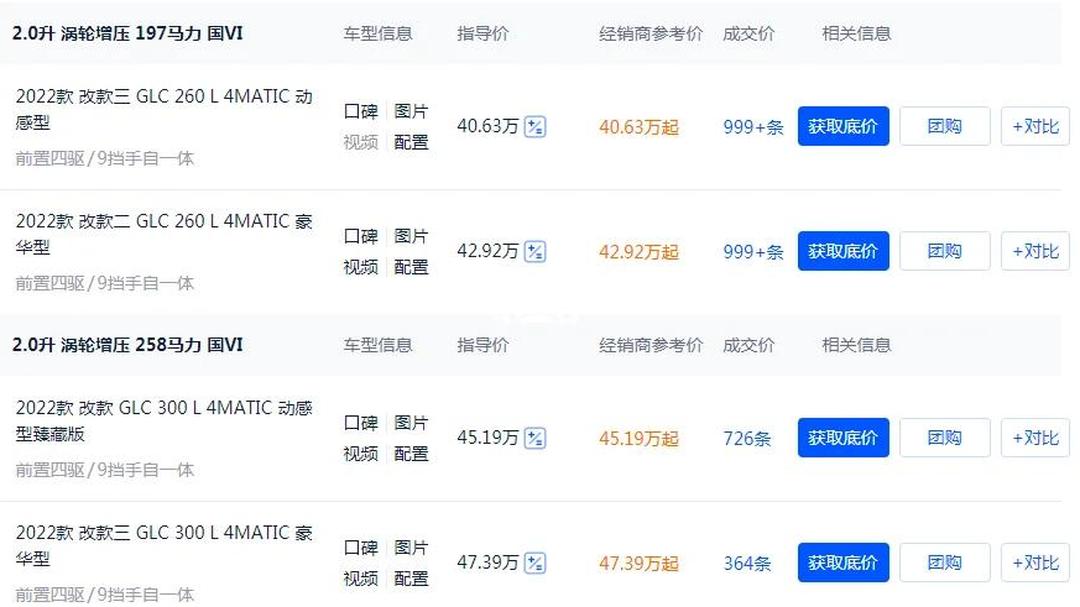View the 364条 transaction prices
Viewport: 1080px width, 607px height.
click(747, 563)
